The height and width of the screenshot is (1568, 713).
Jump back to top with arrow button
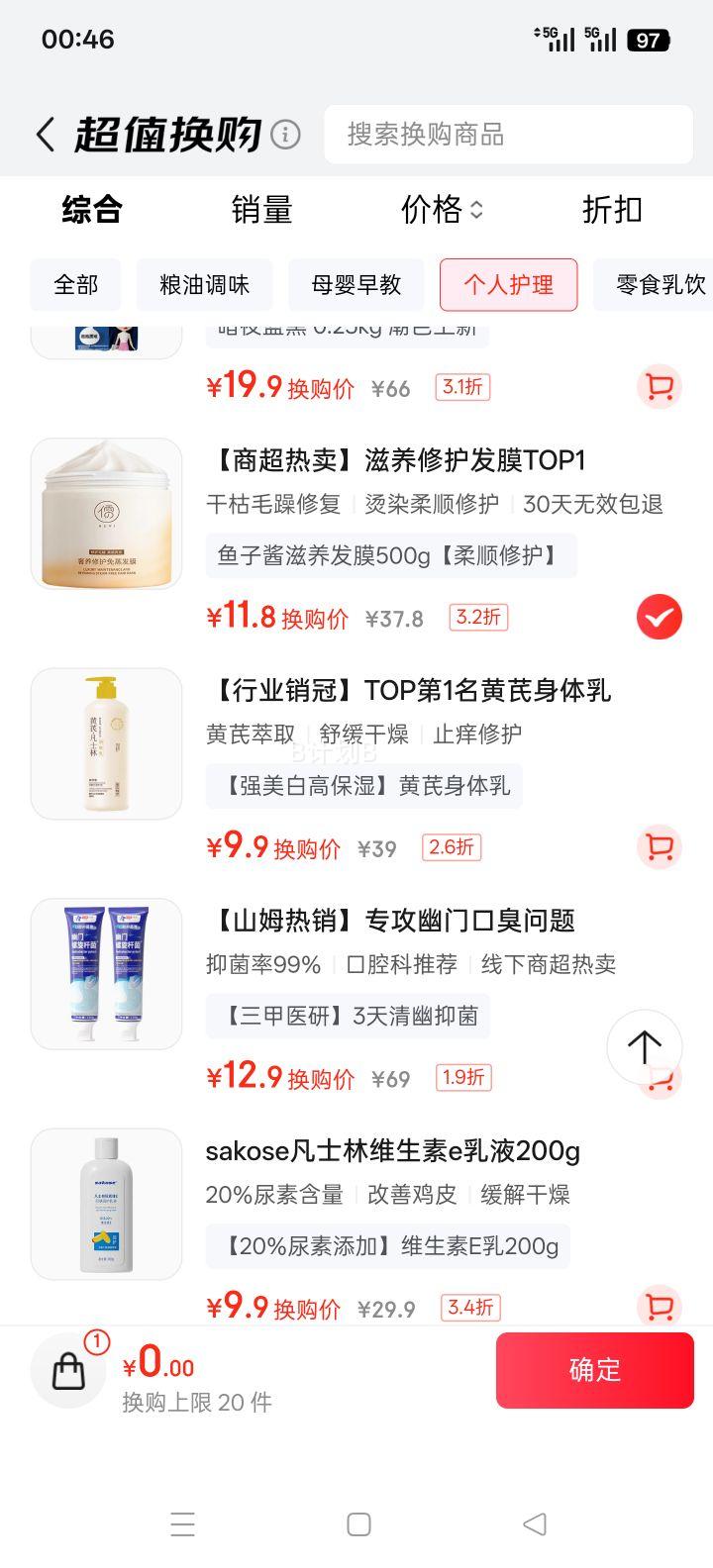point(645,1046)
